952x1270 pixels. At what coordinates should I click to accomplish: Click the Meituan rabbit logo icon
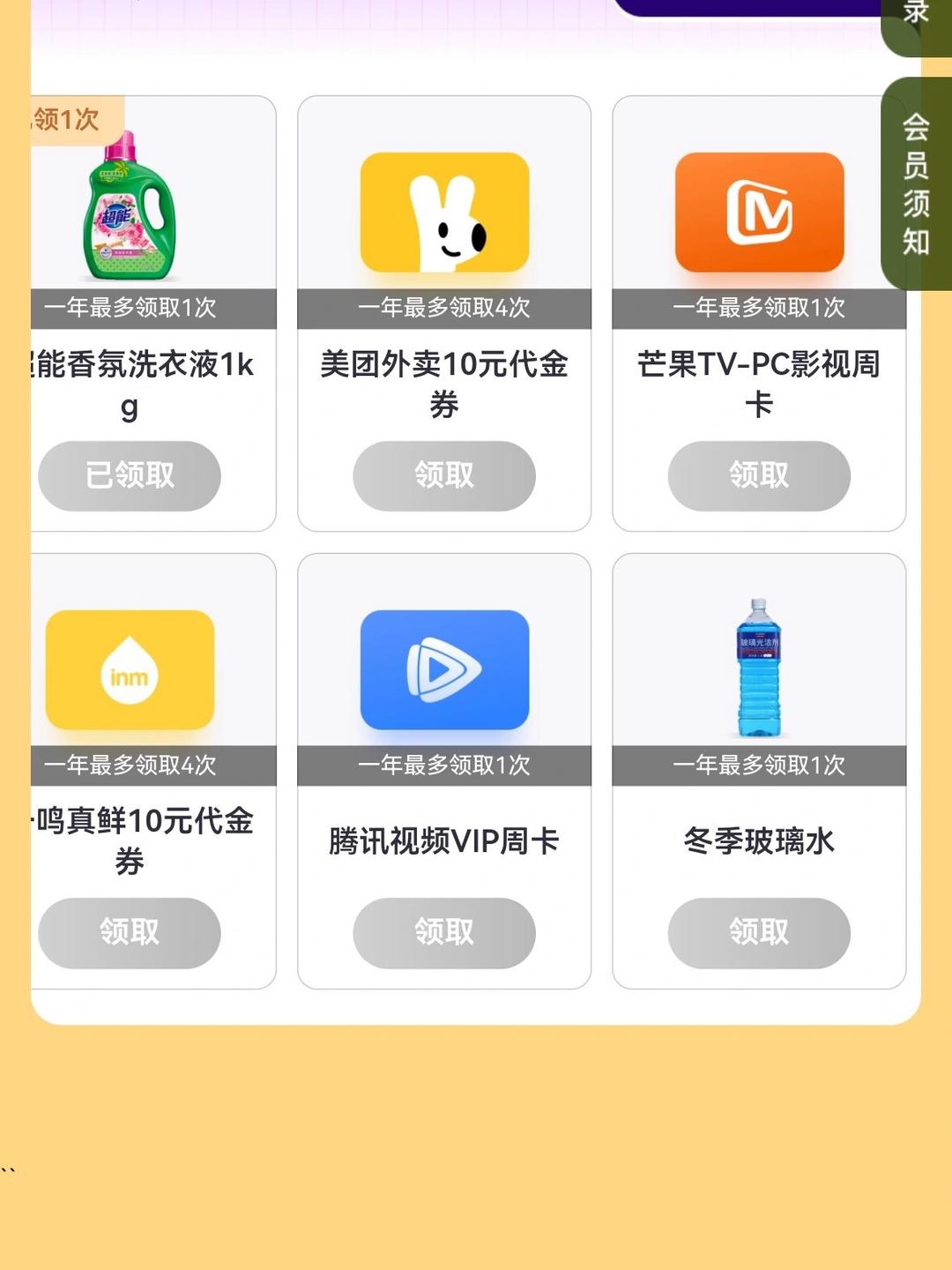coord(443,214)
